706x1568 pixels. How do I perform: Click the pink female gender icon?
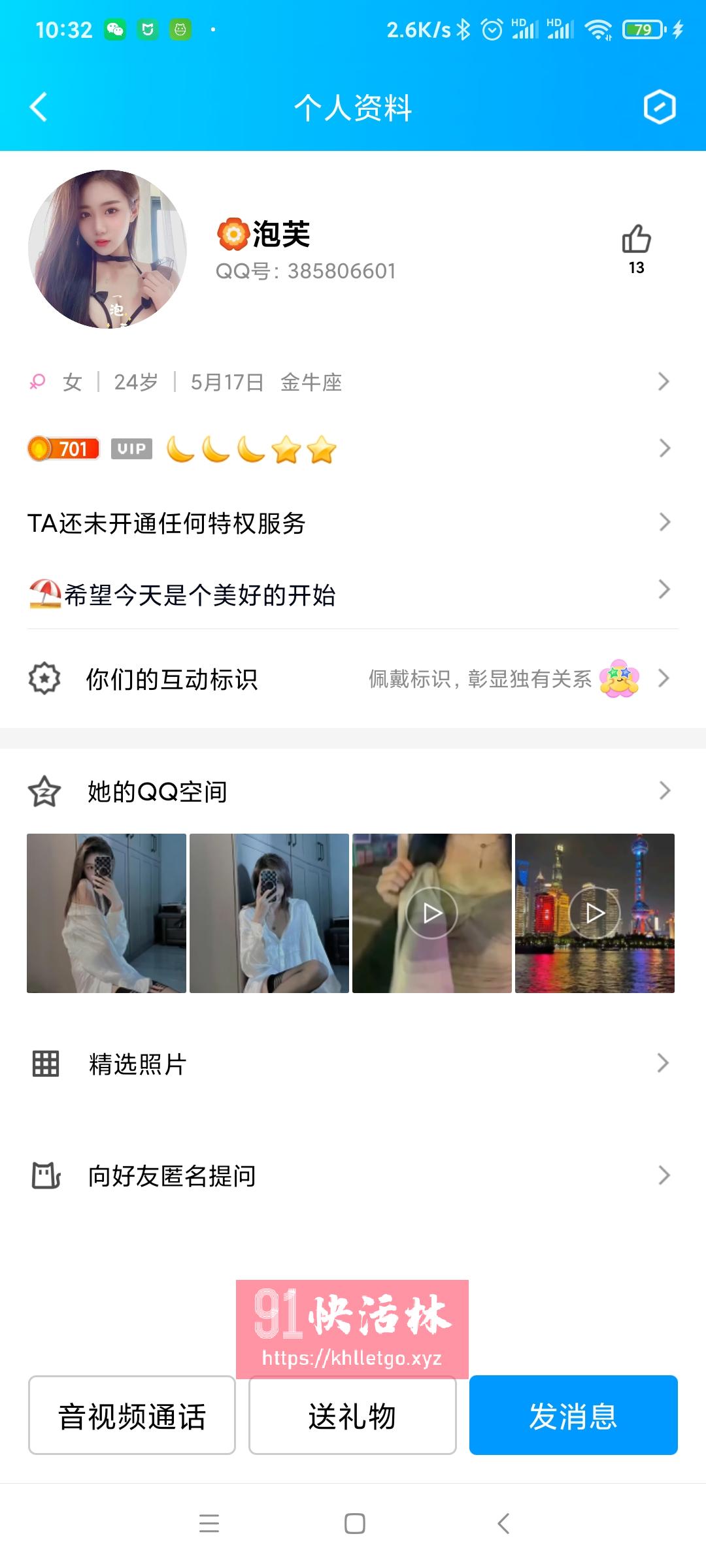click(x=37, y=382)
